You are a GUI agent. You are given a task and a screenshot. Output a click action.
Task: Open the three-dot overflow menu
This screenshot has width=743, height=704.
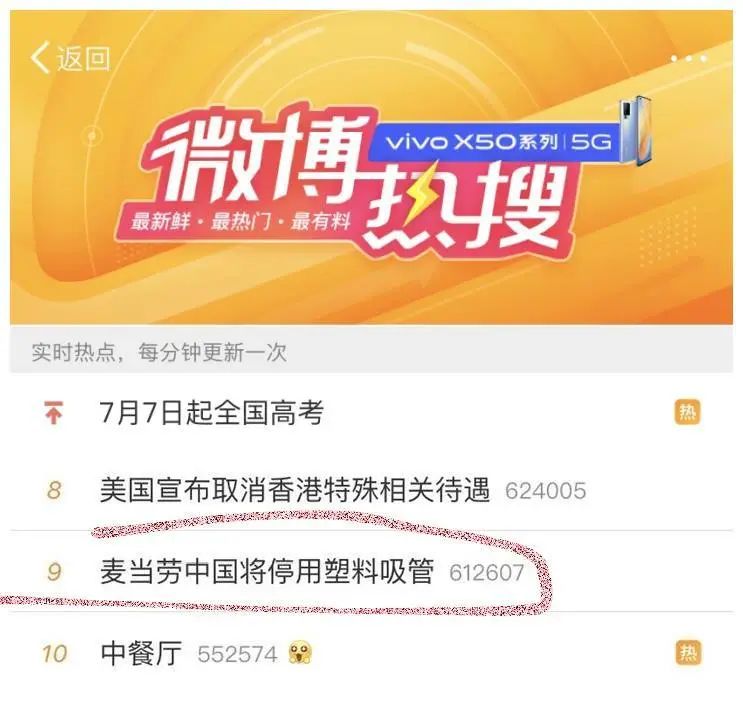[688, 59]
